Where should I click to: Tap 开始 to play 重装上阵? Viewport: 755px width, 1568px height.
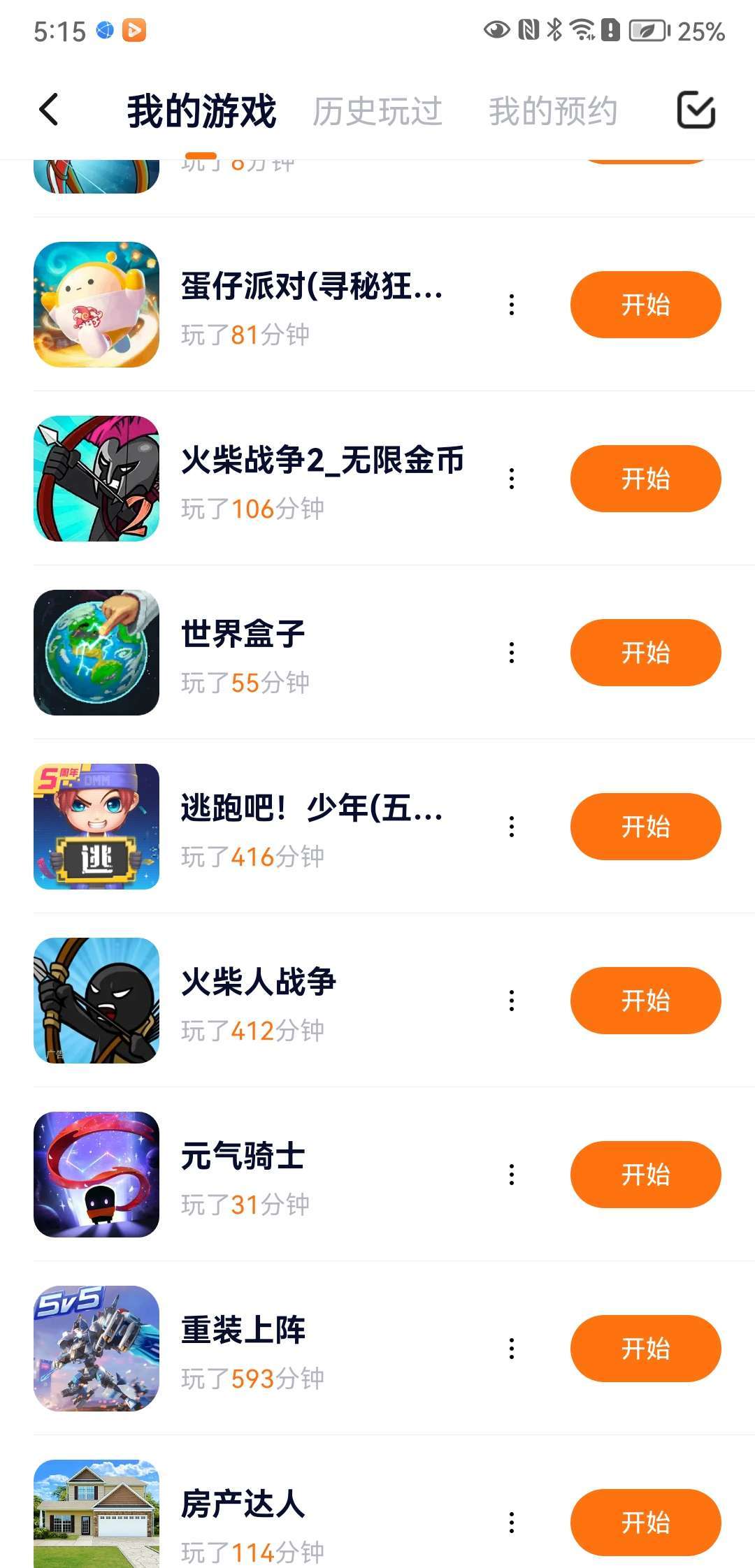coord(645,1349)
